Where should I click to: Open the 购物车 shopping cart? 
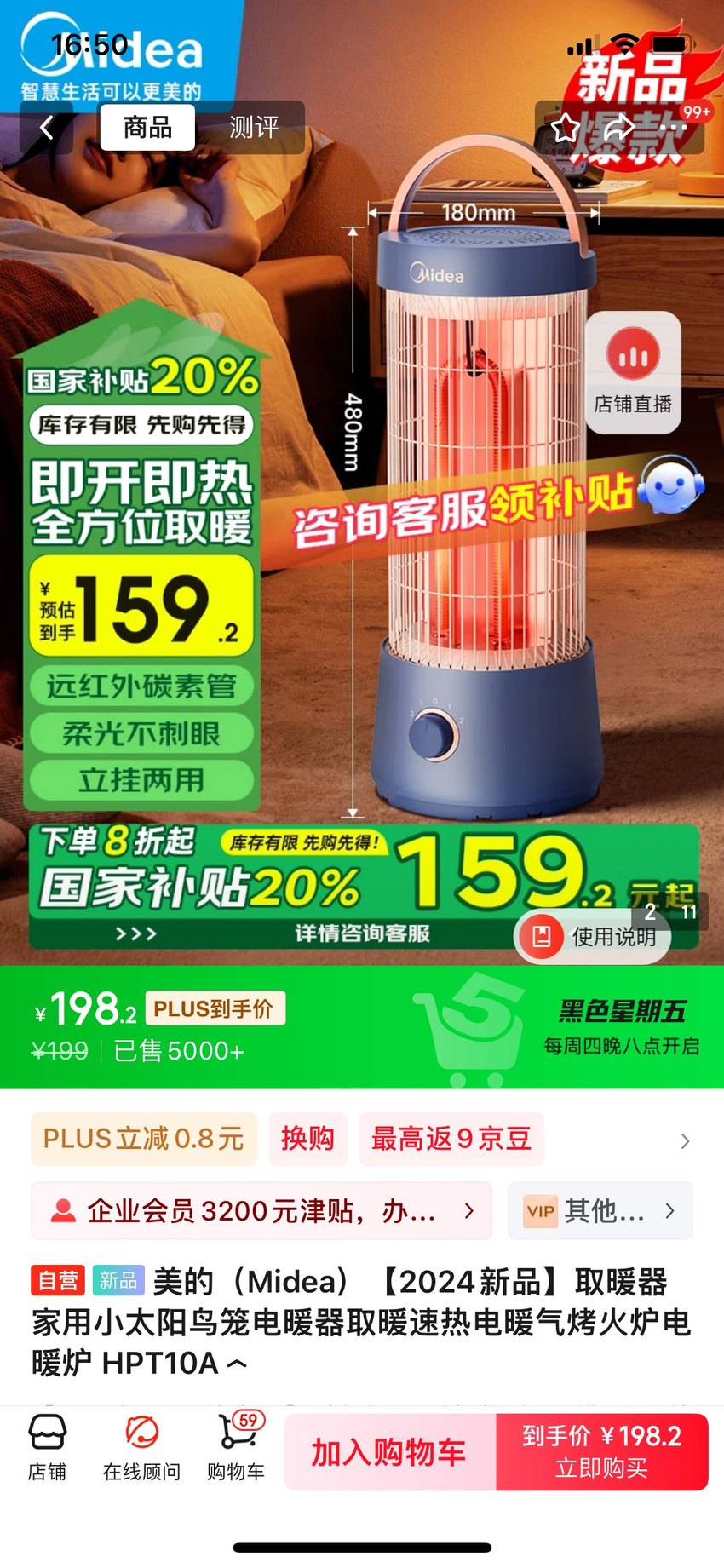coord(236,1450)
